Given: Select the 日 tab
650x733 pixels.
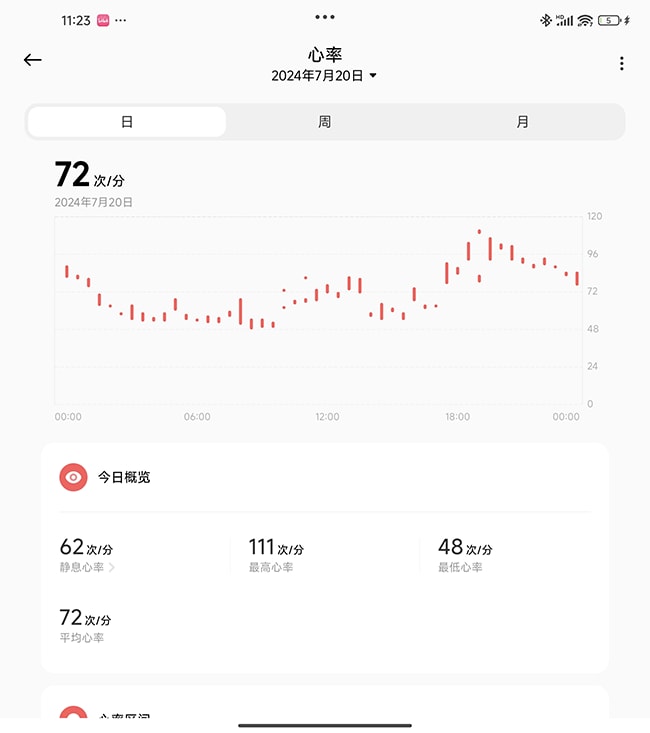Looking at the screenshot, I should tap(127, 122).
